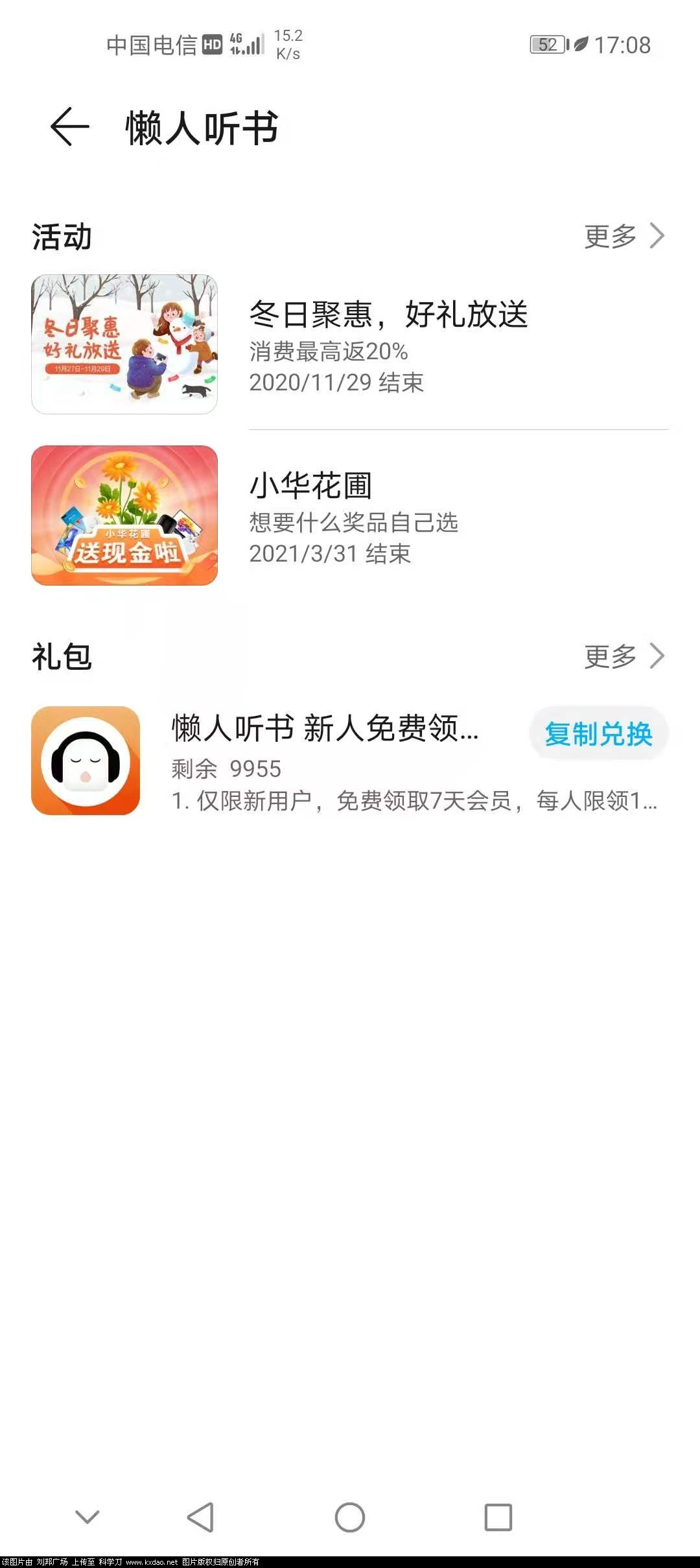Hide the navigation bar with the down chevron

point(87,1517)
